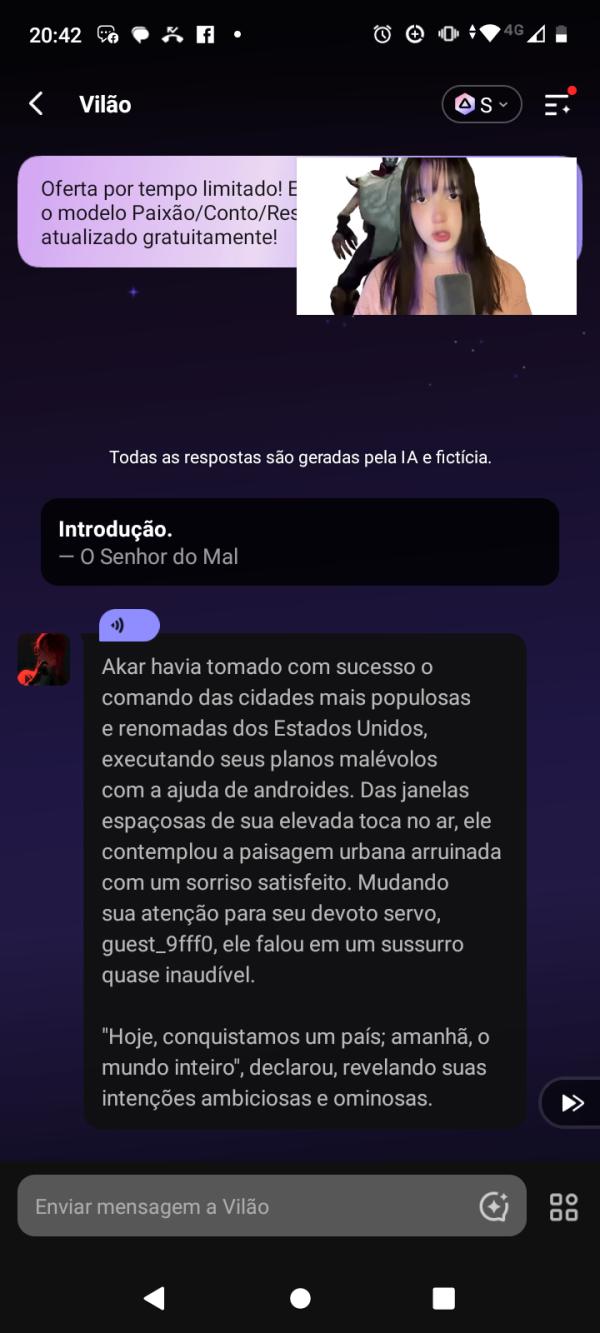Open the AI suggestion sparkle icon
The height and width of the screenshot is (1333, 600).
(494, 1206)
